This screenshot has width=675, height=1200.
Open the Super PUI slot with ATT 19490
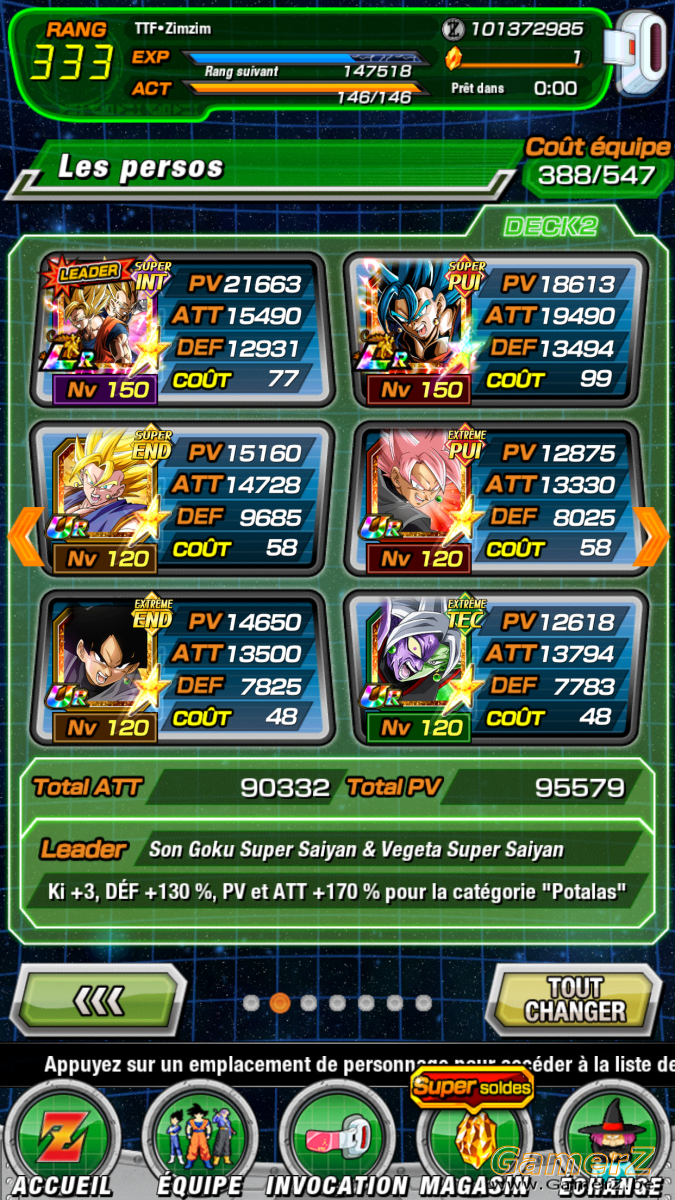pyautogui.click(x=495, y=330)
